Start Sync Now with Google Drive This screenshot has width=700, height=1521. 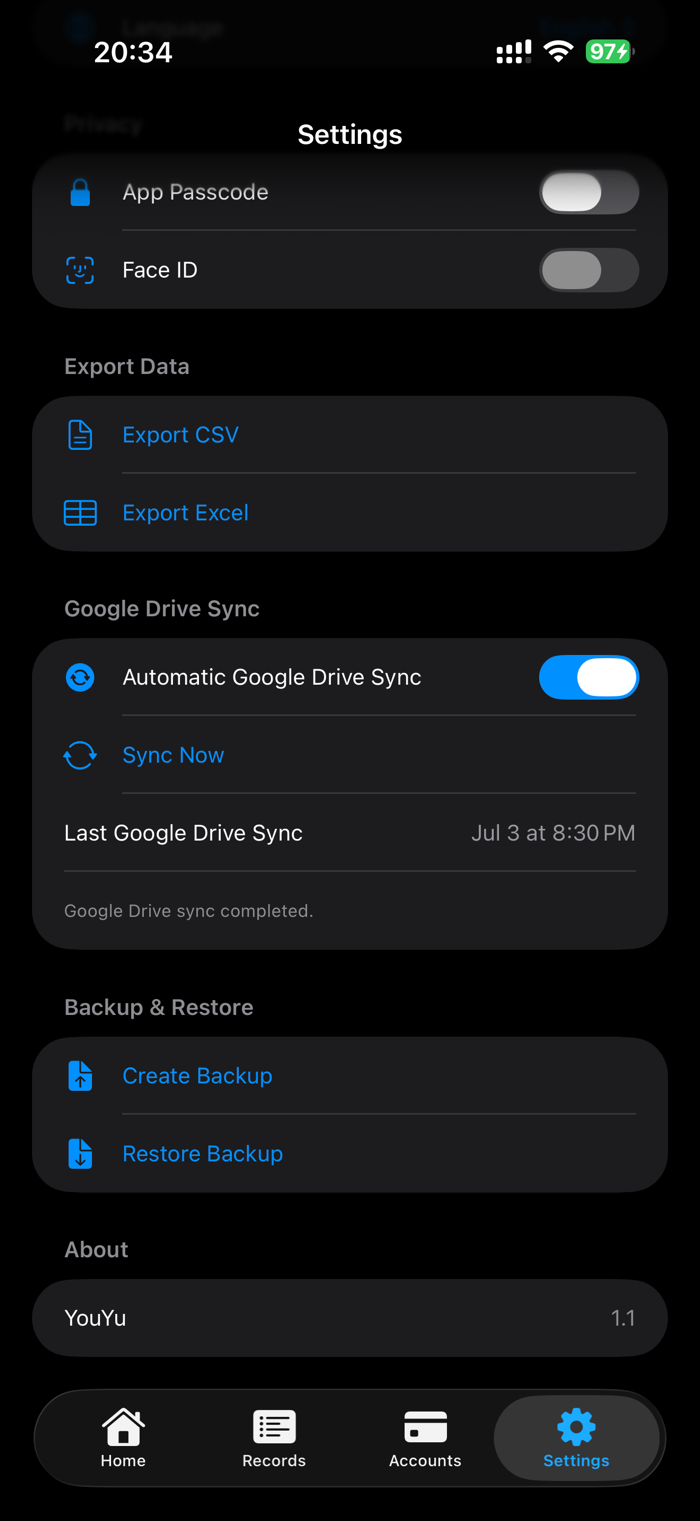(x=350, y=755)
